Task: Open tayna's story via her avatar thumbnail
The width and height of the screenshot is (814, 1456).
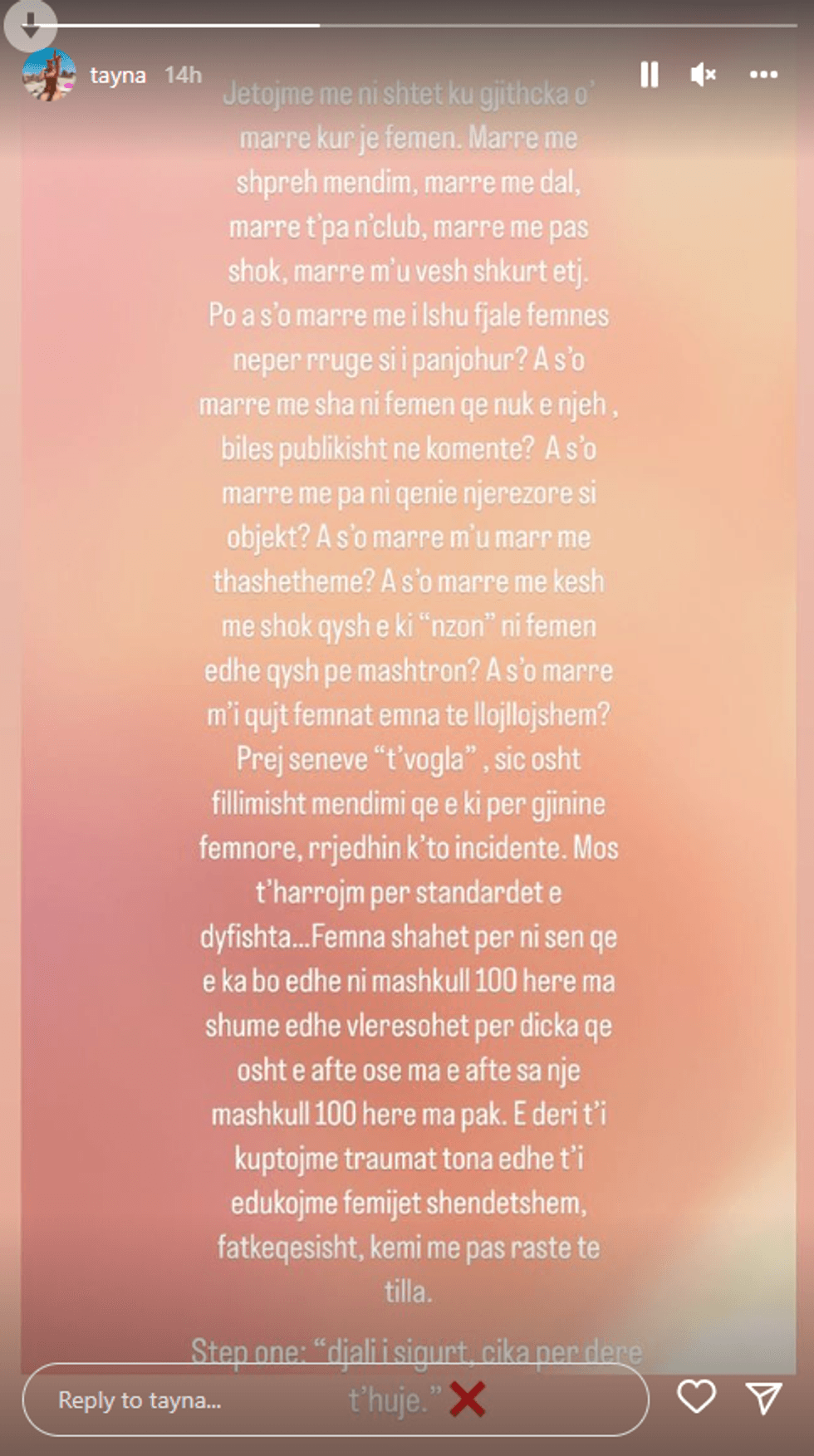Action: coord(50,75)
